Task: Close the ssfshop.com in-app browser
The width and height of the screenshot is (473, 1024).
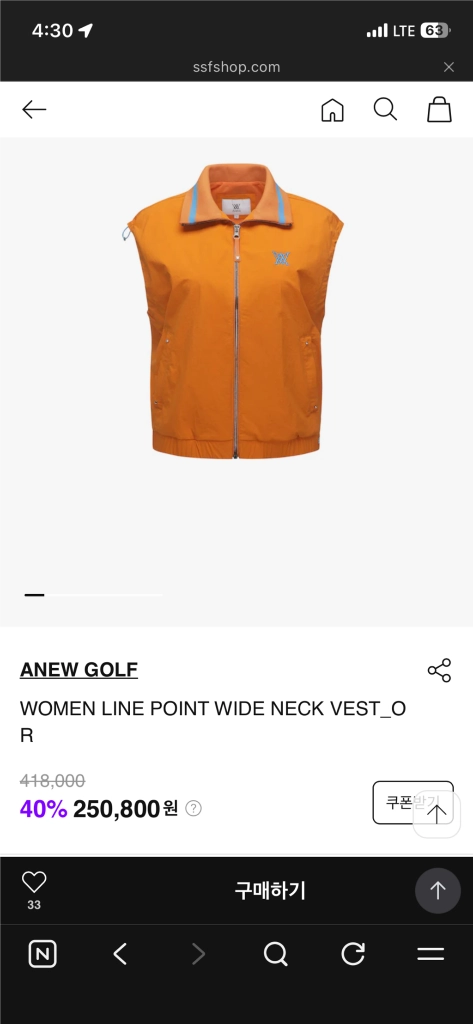Action: coord(449,67)
